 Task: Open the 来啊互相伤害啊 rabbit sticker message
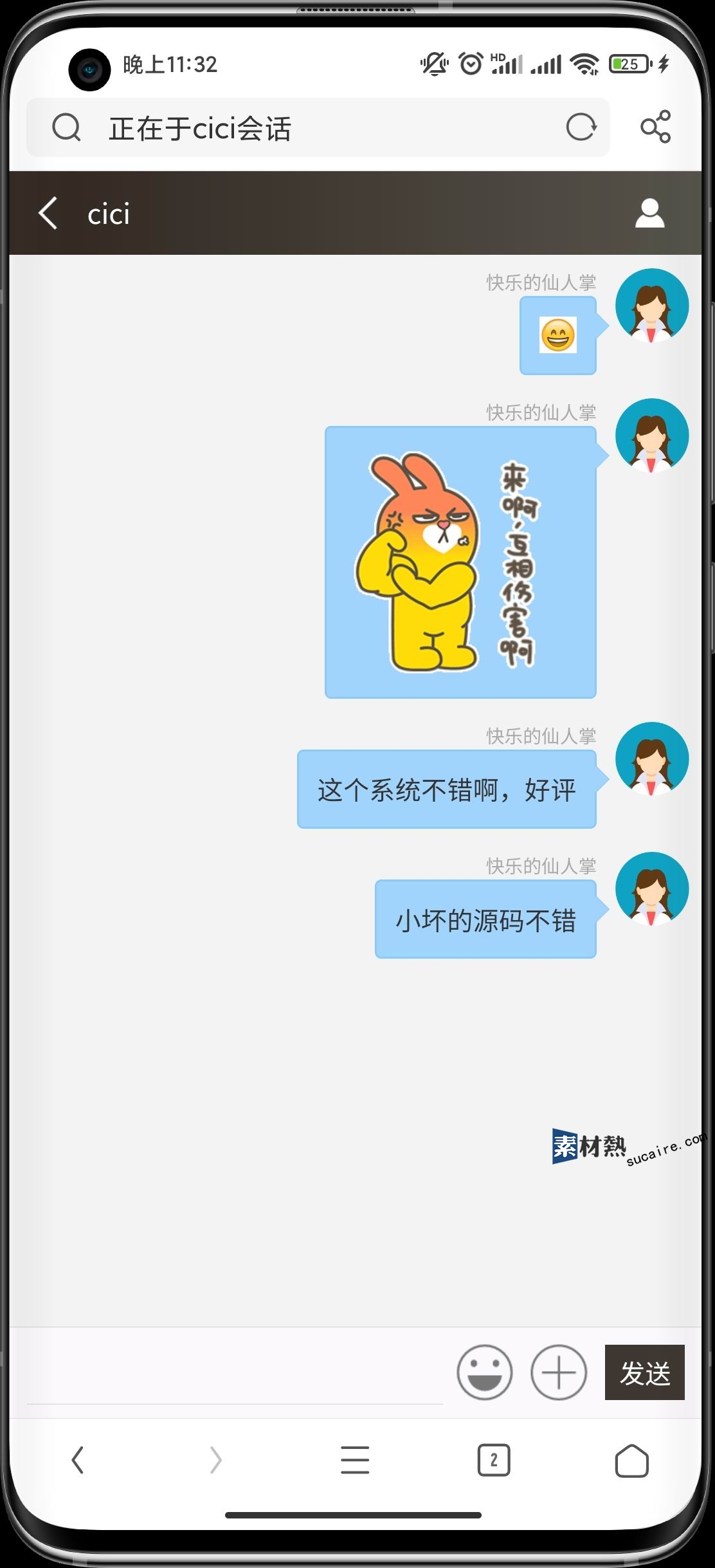click(460, 562)
